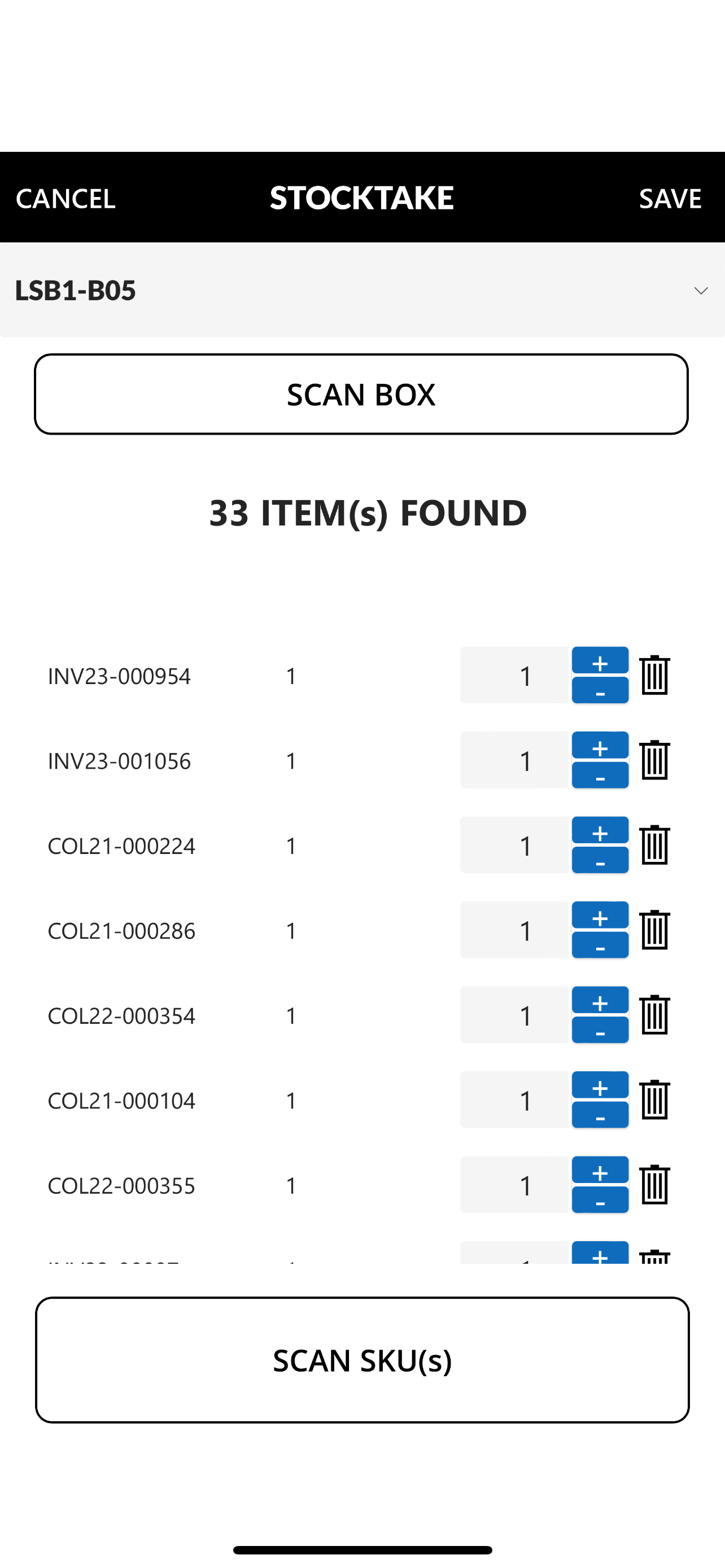
Task: Tap plus for COL22-000355
Action: click(600, 1170)
